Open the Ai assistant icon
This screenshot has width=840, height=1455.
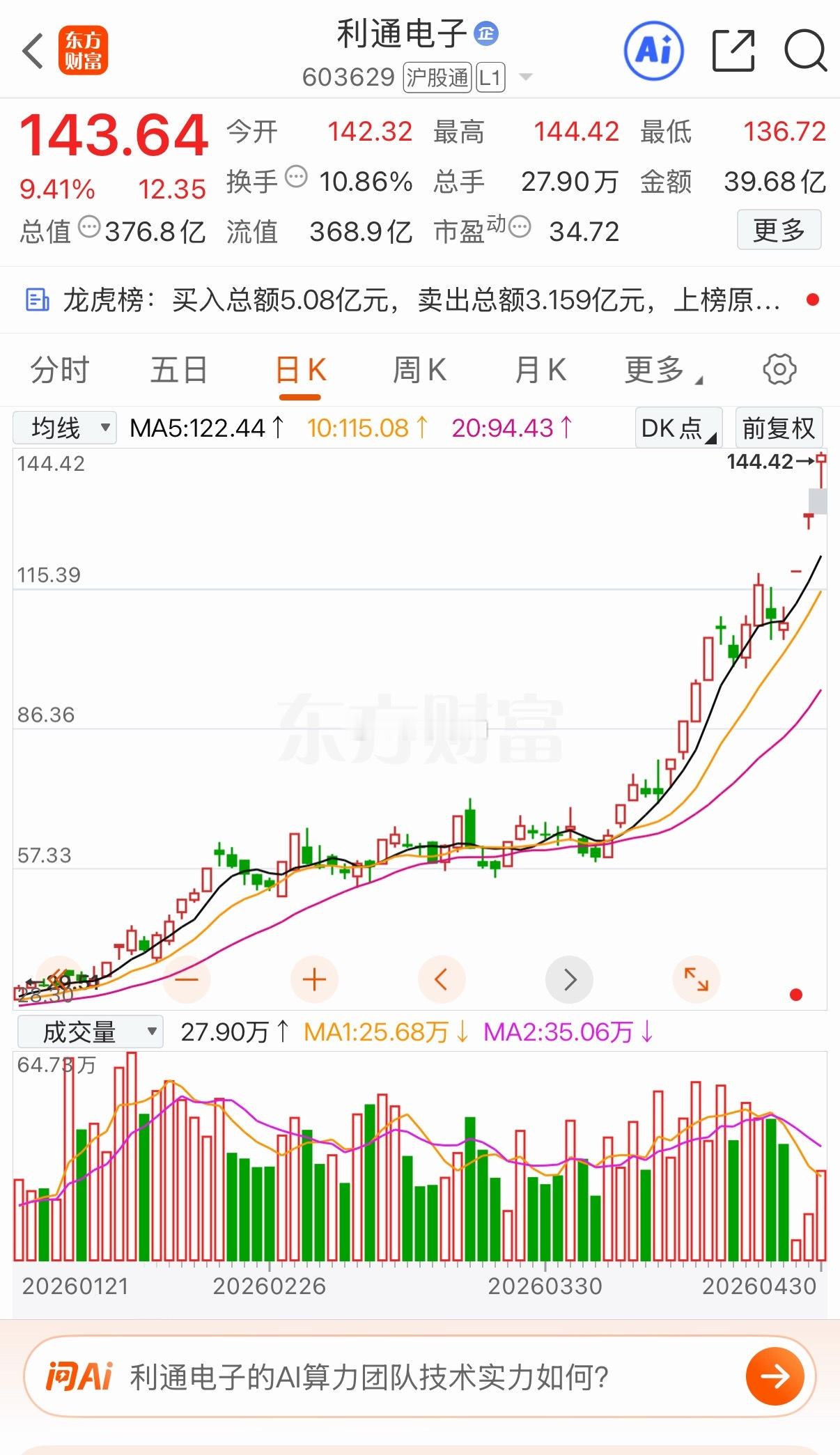pyautogui.click(x=653, y=50)
